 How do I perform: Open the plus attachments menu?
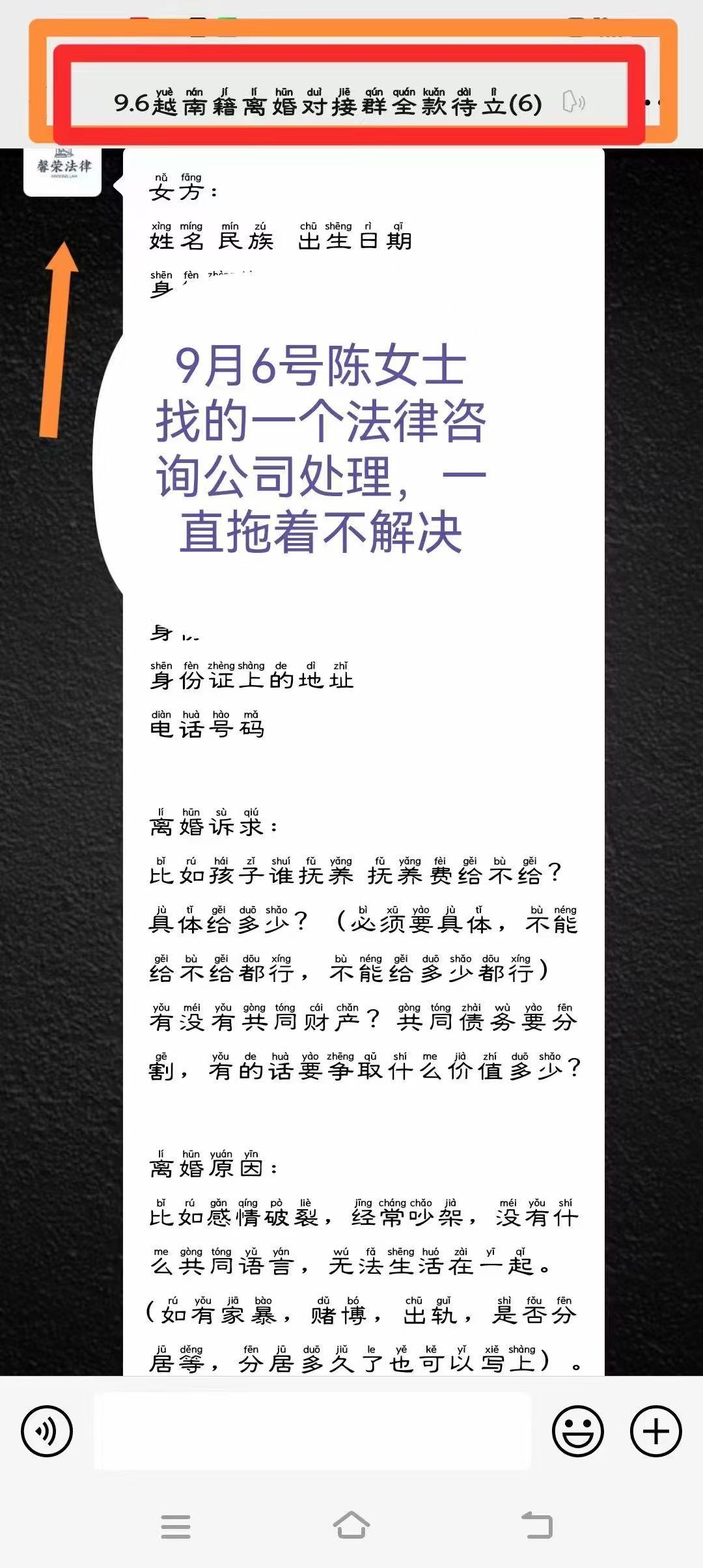655,1431
